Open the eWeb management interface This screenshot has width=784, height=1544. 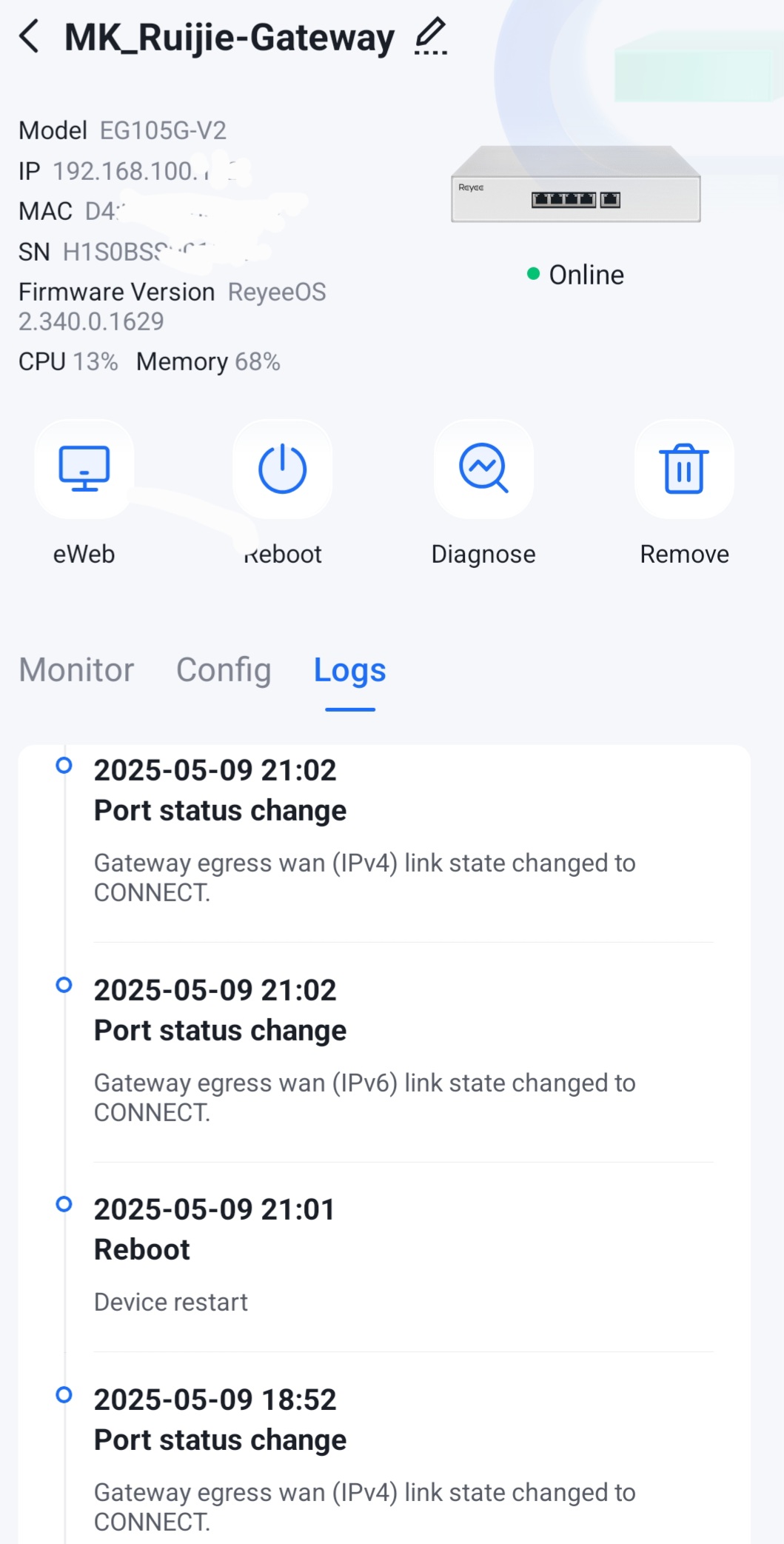pos(84,469)
